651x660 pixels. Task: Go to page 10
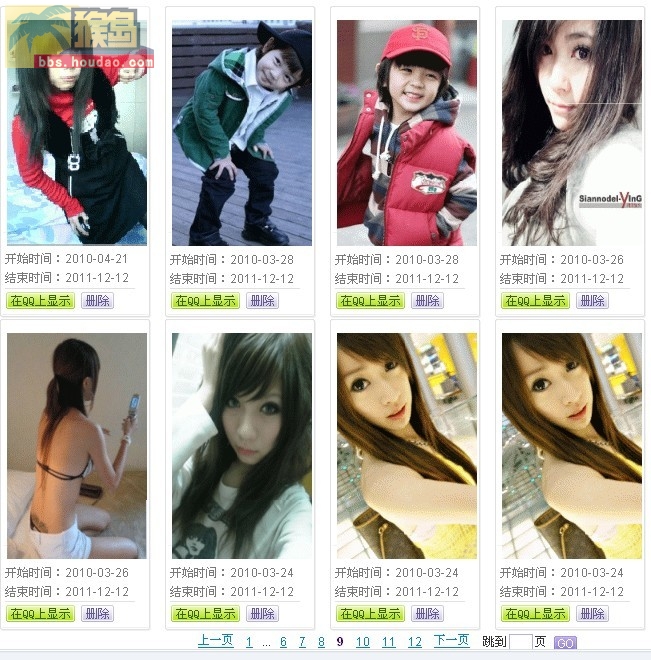(x=363, y=643)
